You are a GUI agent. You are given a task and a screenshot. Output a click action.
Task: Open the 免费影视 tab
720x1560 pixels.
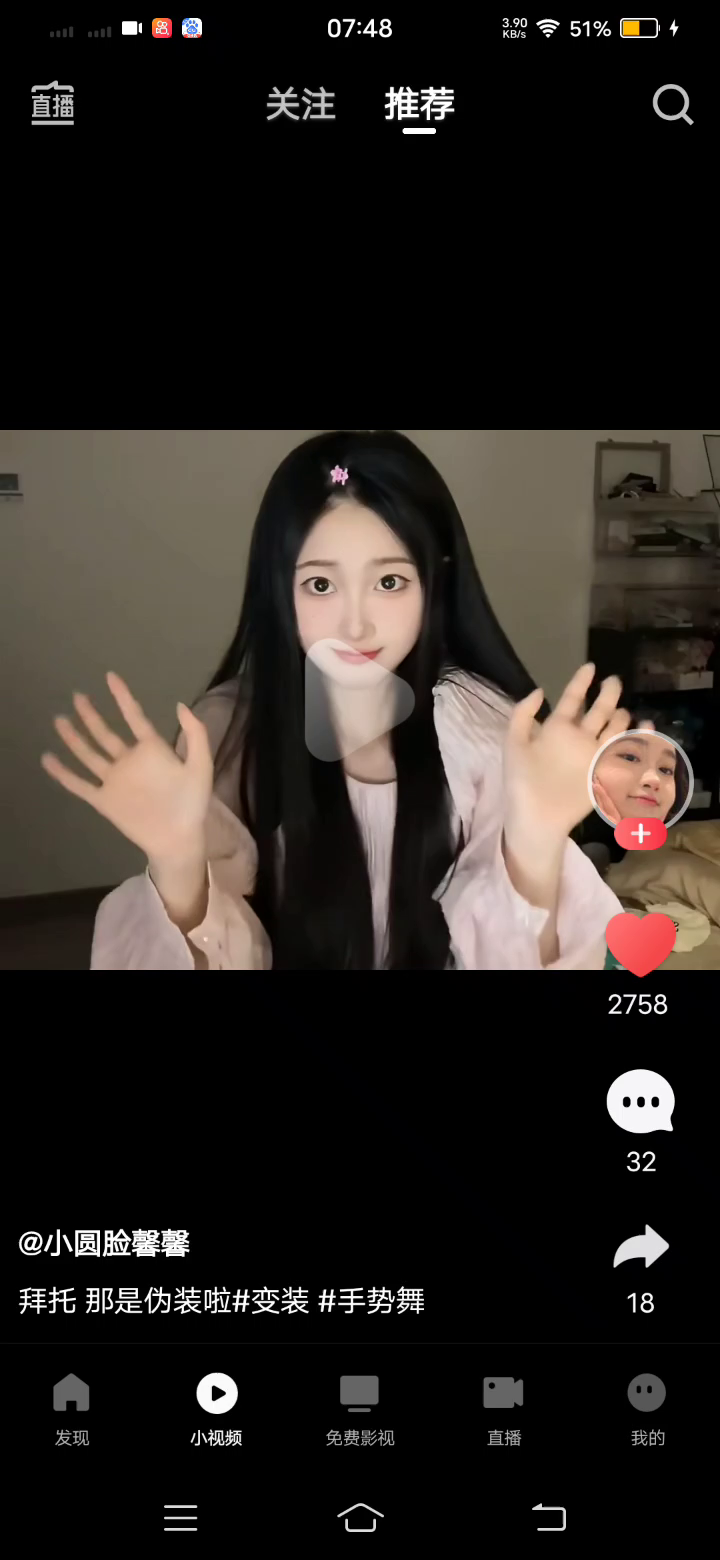(x=360, y=1409)
